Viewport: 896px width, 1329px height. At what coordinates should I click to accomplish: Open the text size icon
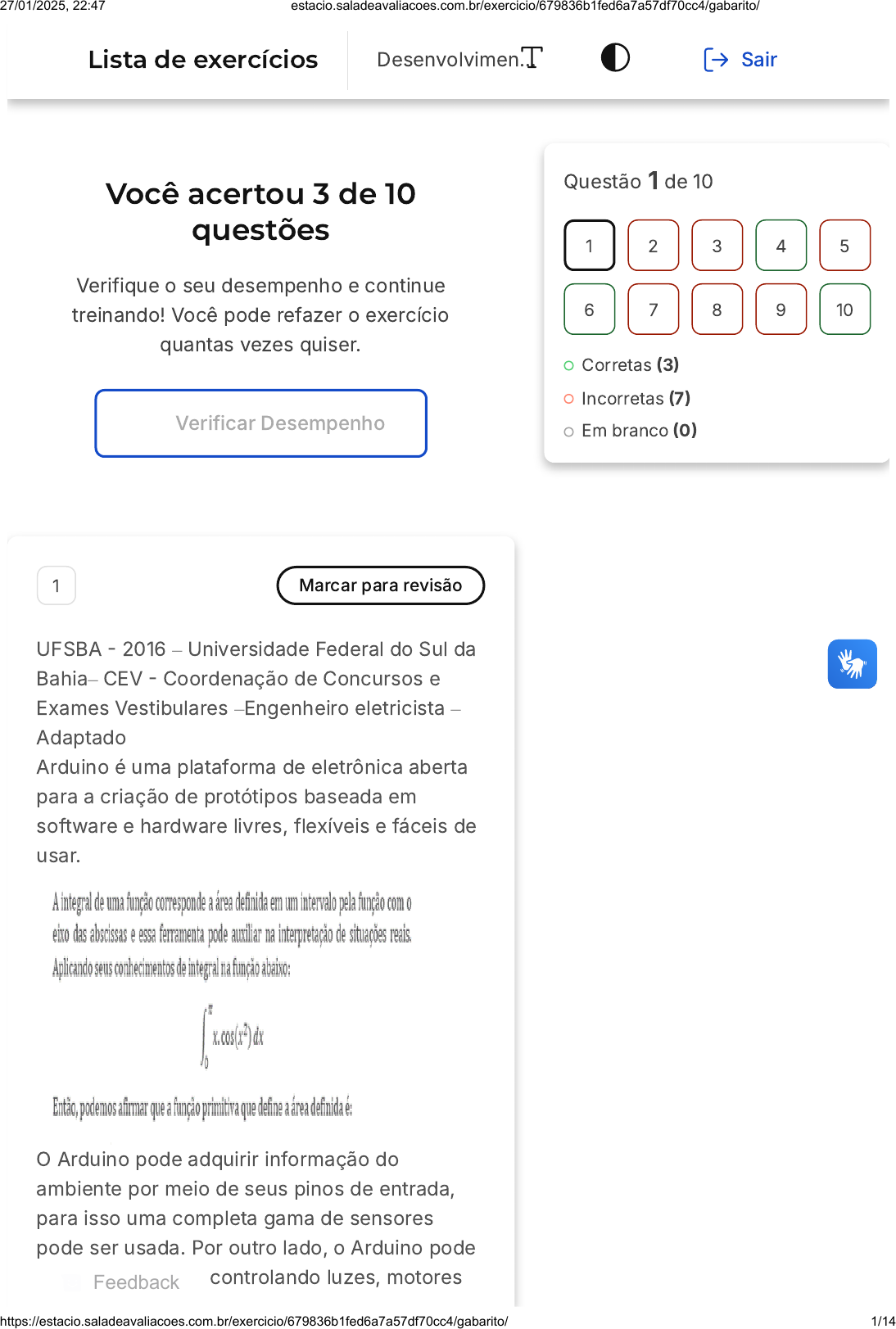(532, 57)
